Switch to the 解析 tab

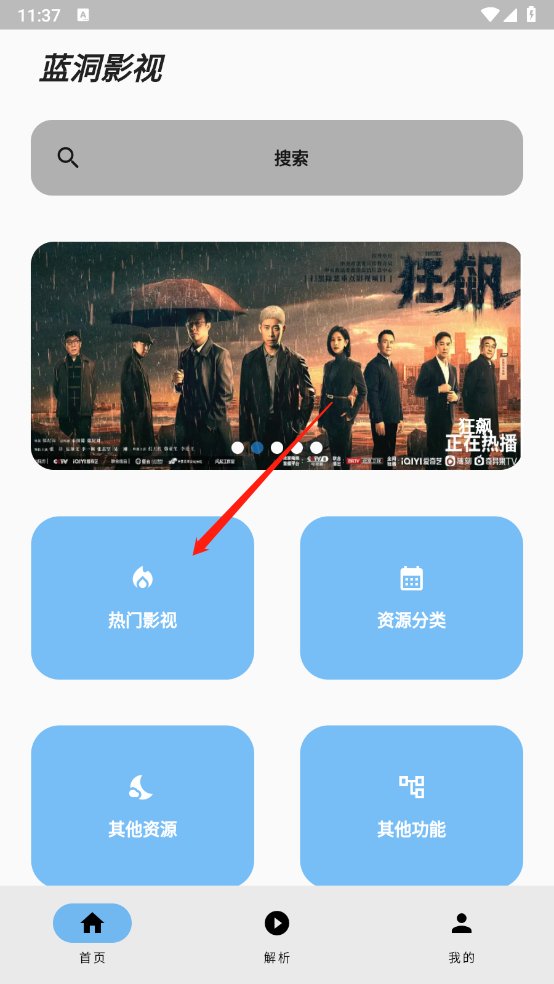click(x=277, y=935)
